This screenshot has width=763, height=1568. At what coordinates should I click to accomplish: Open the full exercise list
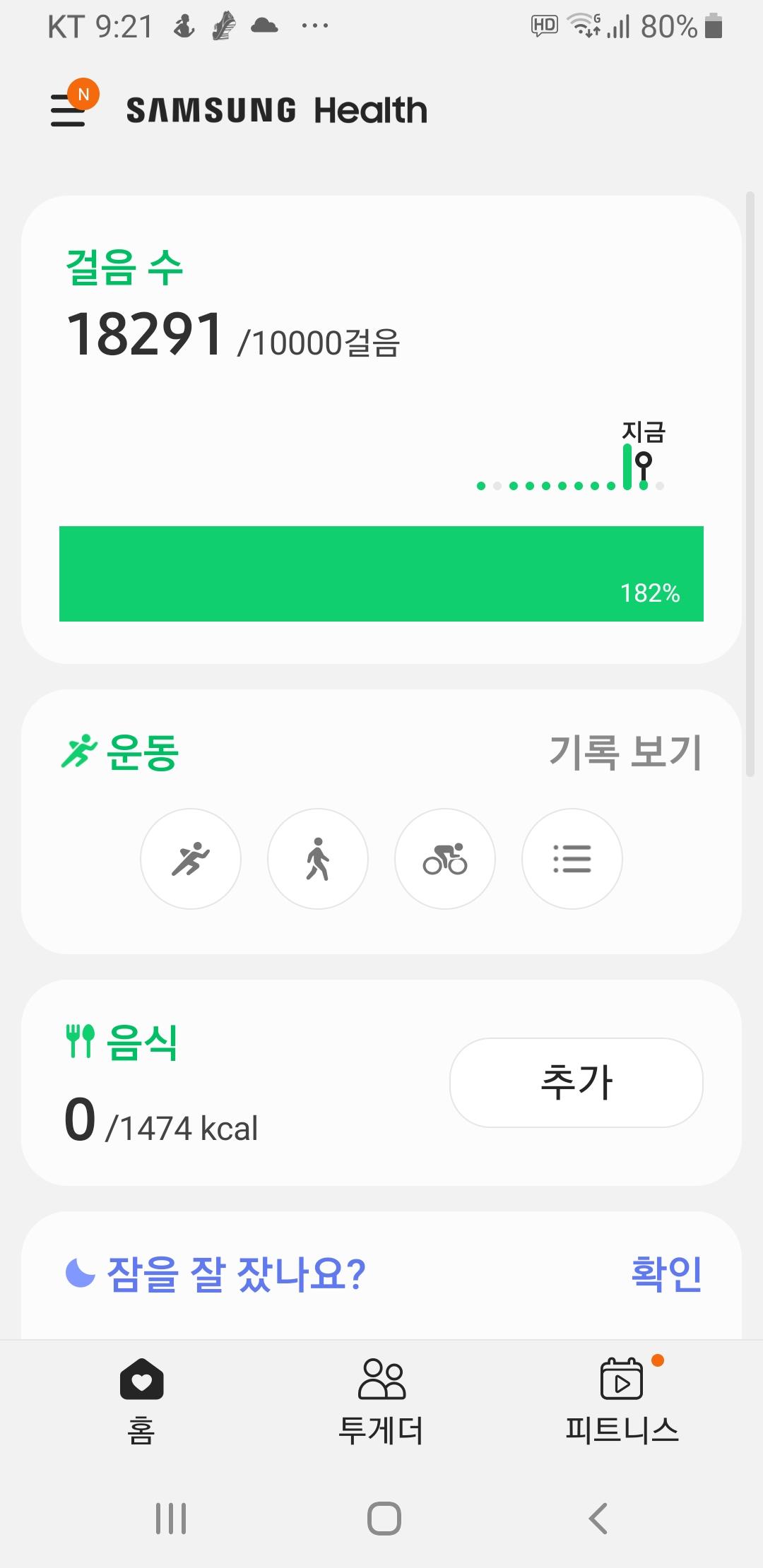point(572,859)
